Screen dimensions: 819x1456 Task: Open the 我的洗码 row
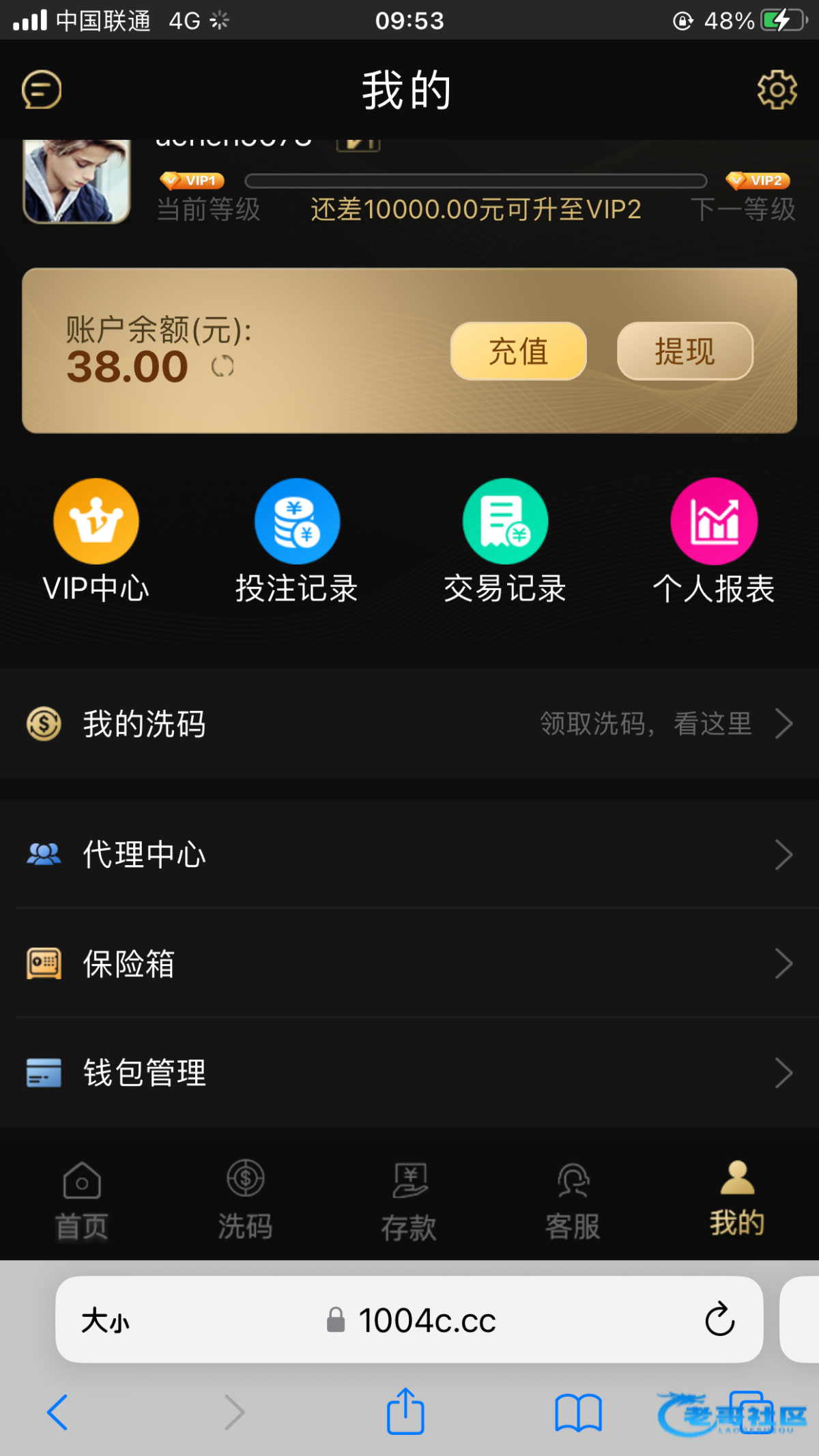(409, 724)
